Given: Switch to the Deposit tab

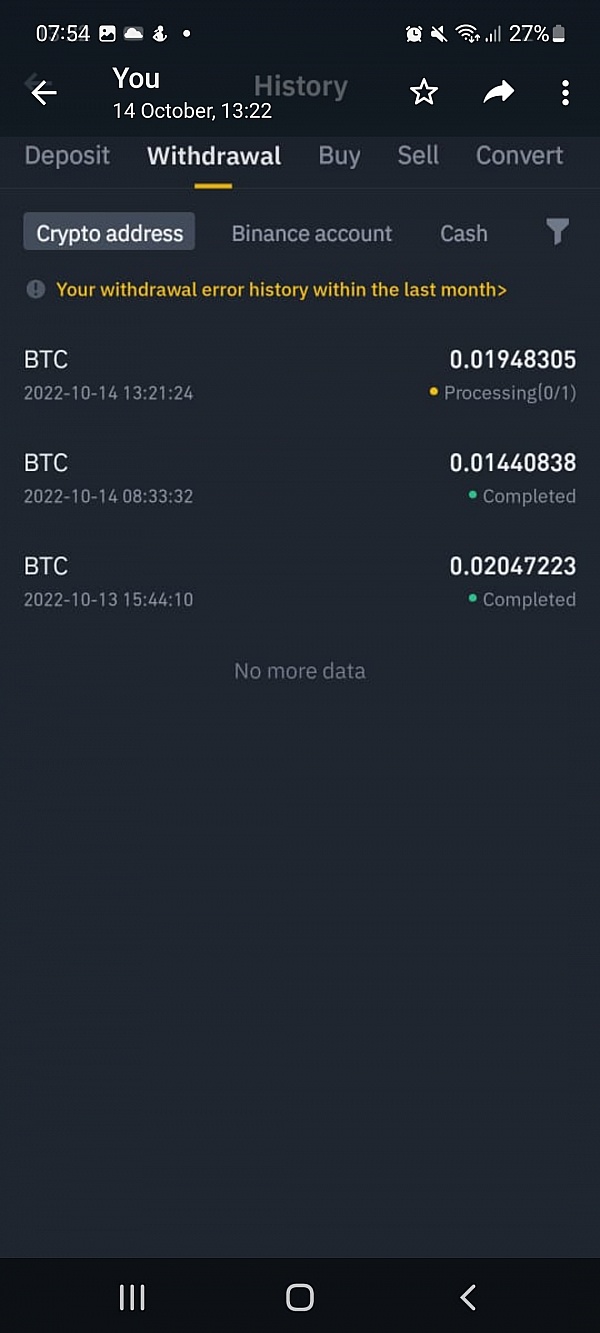Looking at the screenshot, I should click(x=67, y=156).
